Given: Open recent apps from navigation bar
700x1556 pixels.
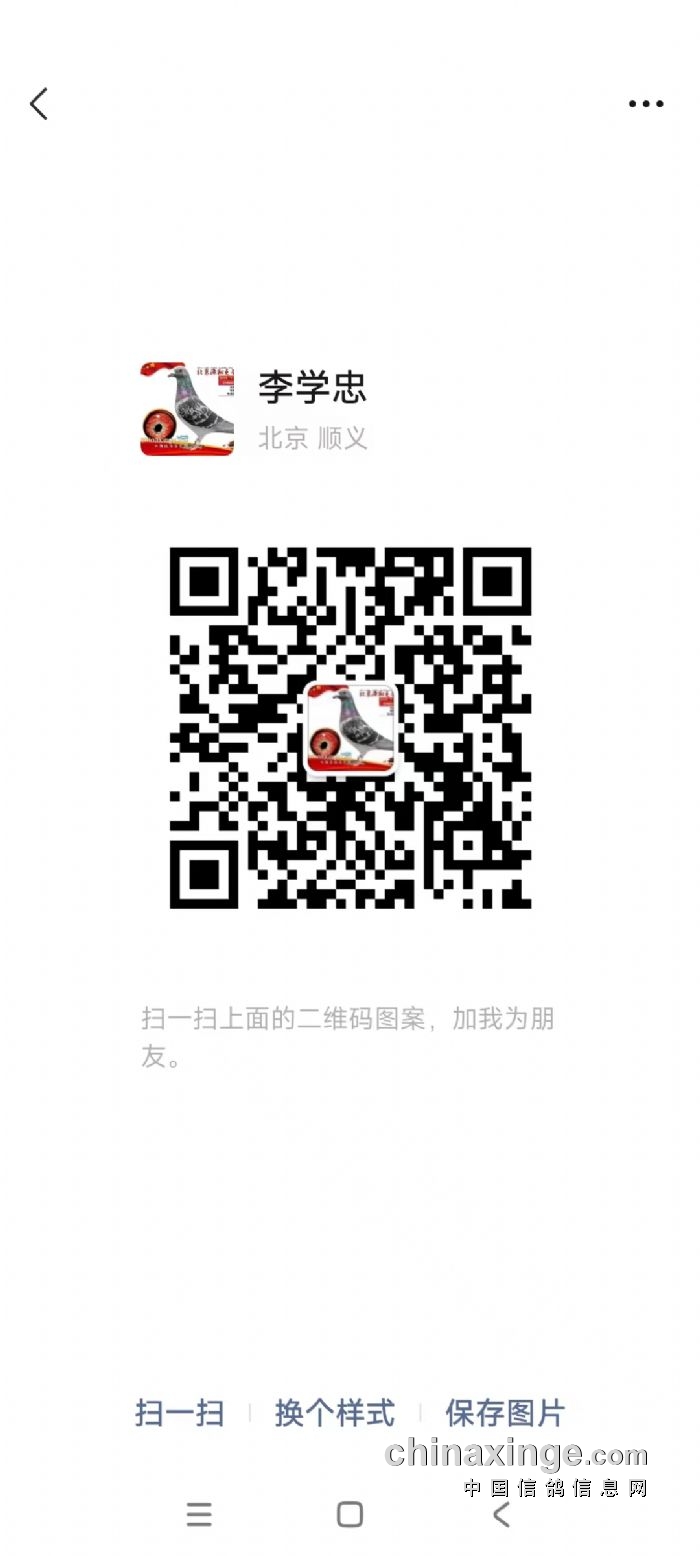Looking at the screenshot, I should (199, 1514).
